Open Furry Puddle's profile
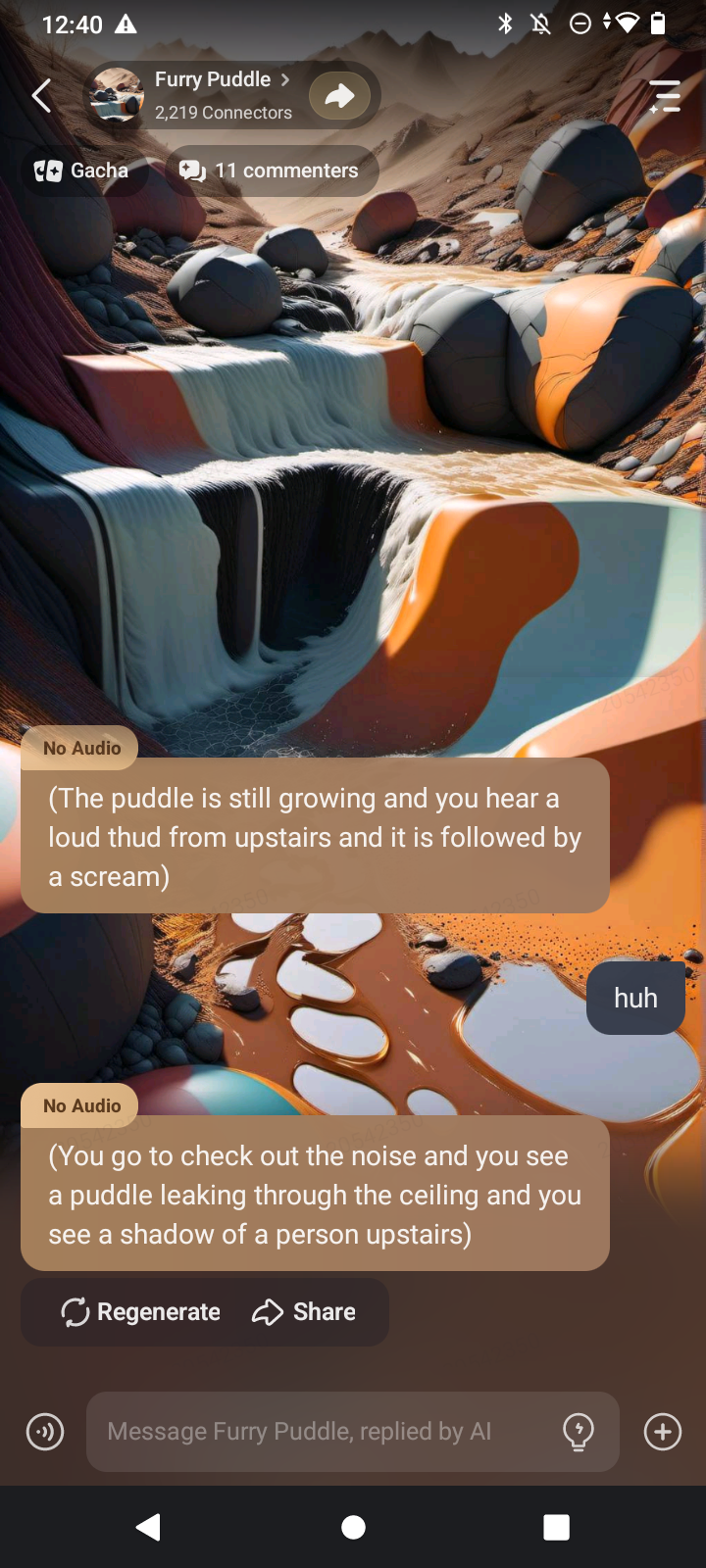Viewport: 706px width, 1568px height. 211,94
